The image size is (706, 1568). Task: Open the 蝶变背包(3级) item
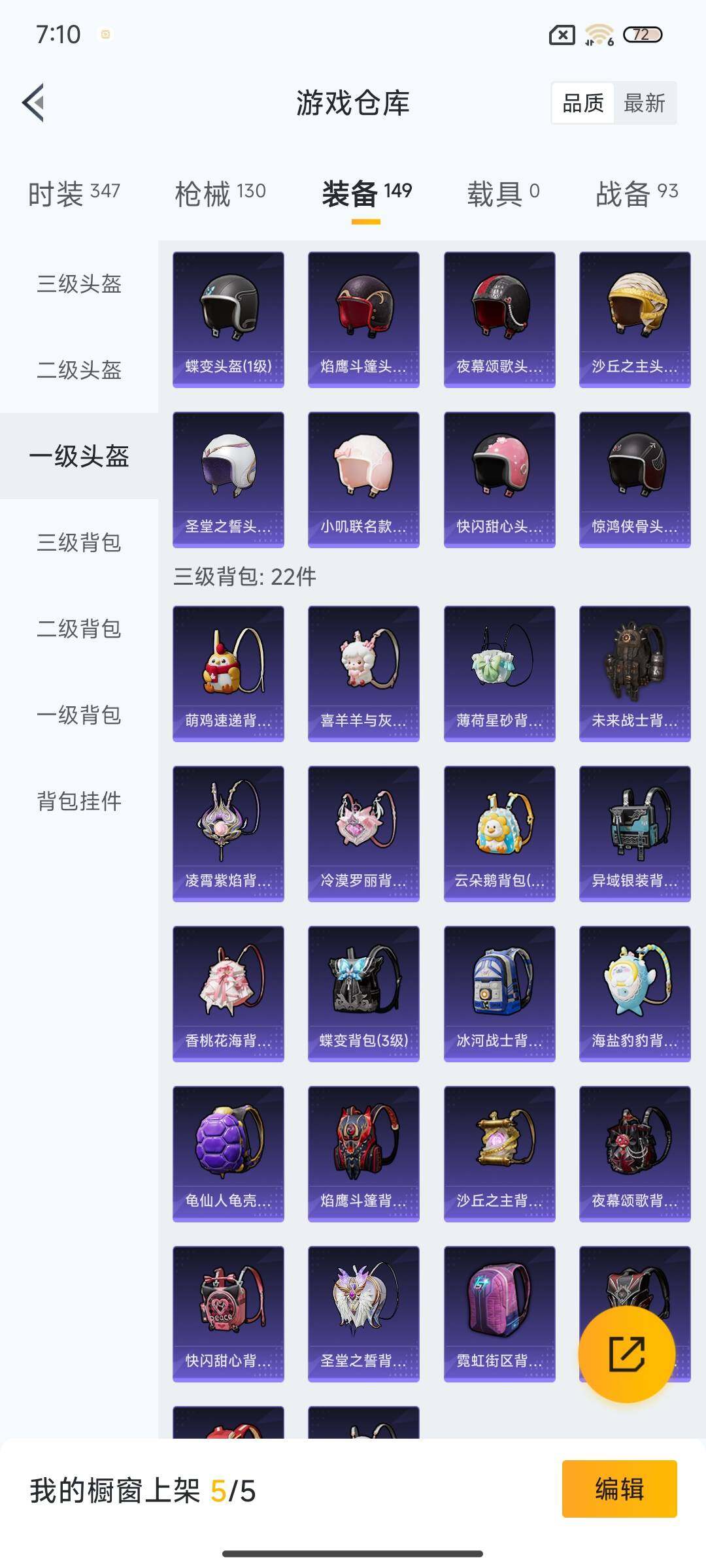(x=363, y=994)
